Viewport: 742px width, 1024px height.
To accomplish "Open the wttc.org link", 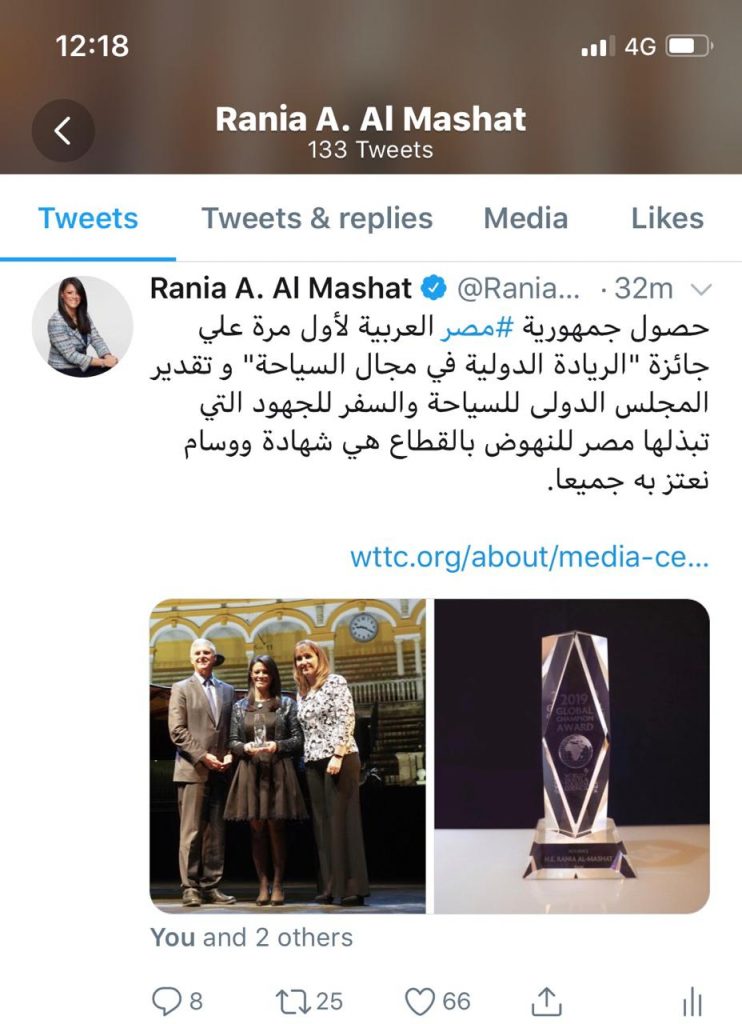I will click(529, 557).
